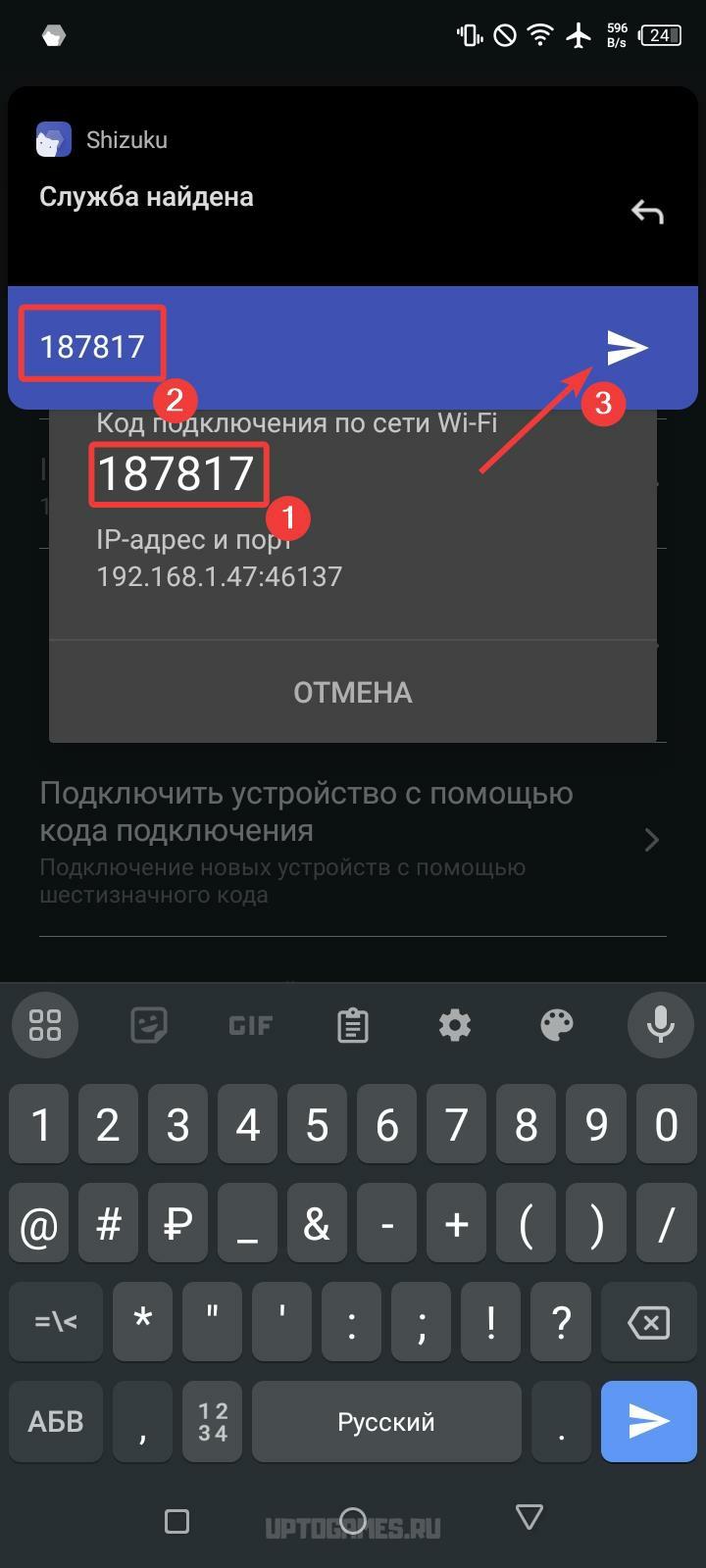Open the keyboard theme palette

tap(557, 1025)
